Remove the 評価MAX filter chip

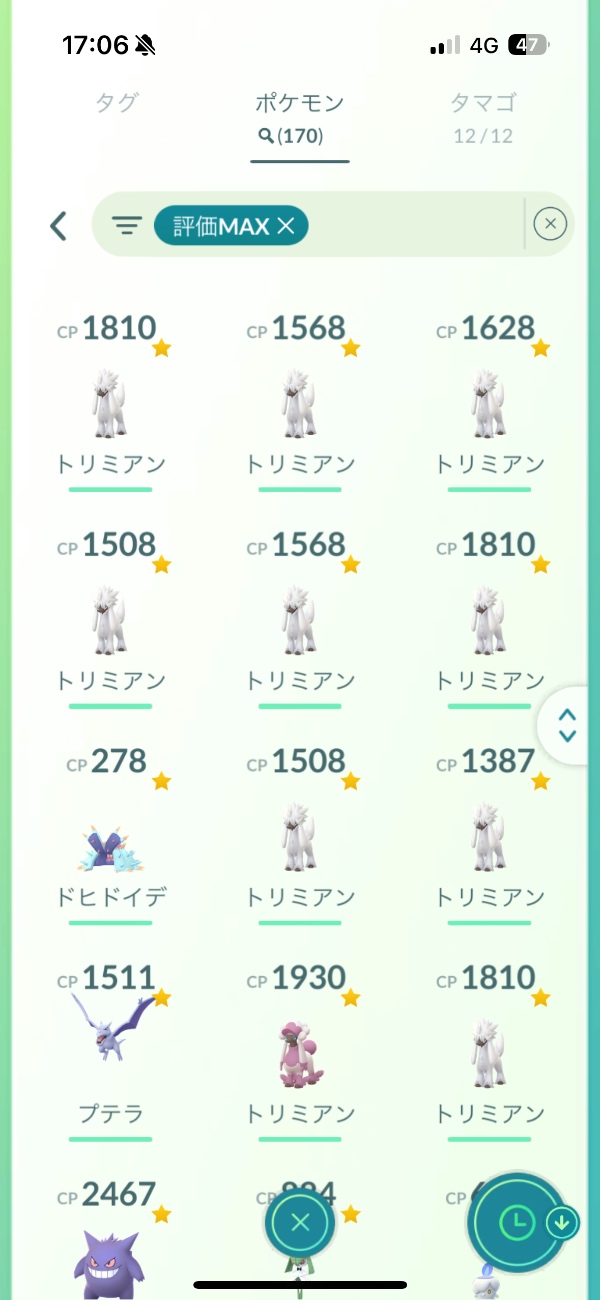pyautogui.click(x=286, y=226)
